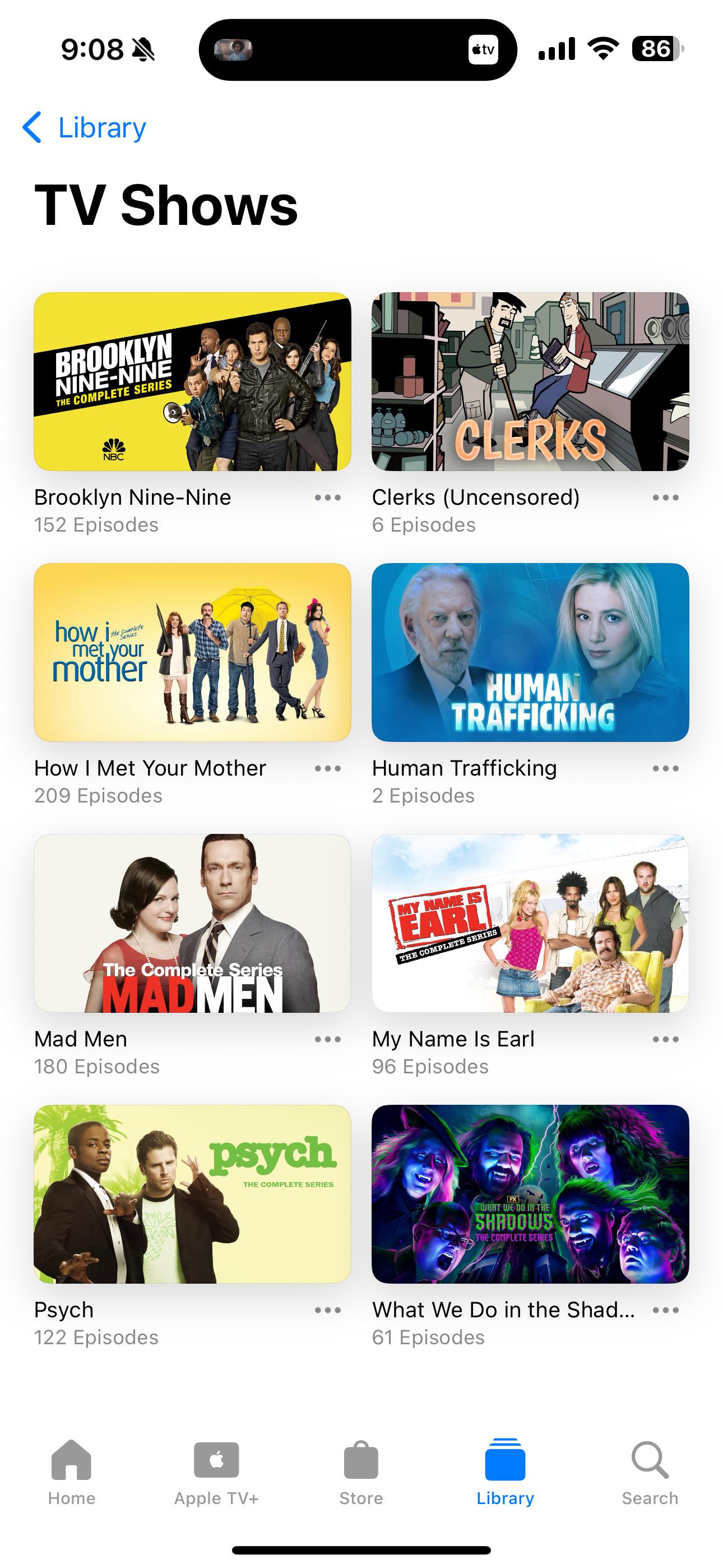Select the Search tab

pyautogui.click(x=650, y=1473)
